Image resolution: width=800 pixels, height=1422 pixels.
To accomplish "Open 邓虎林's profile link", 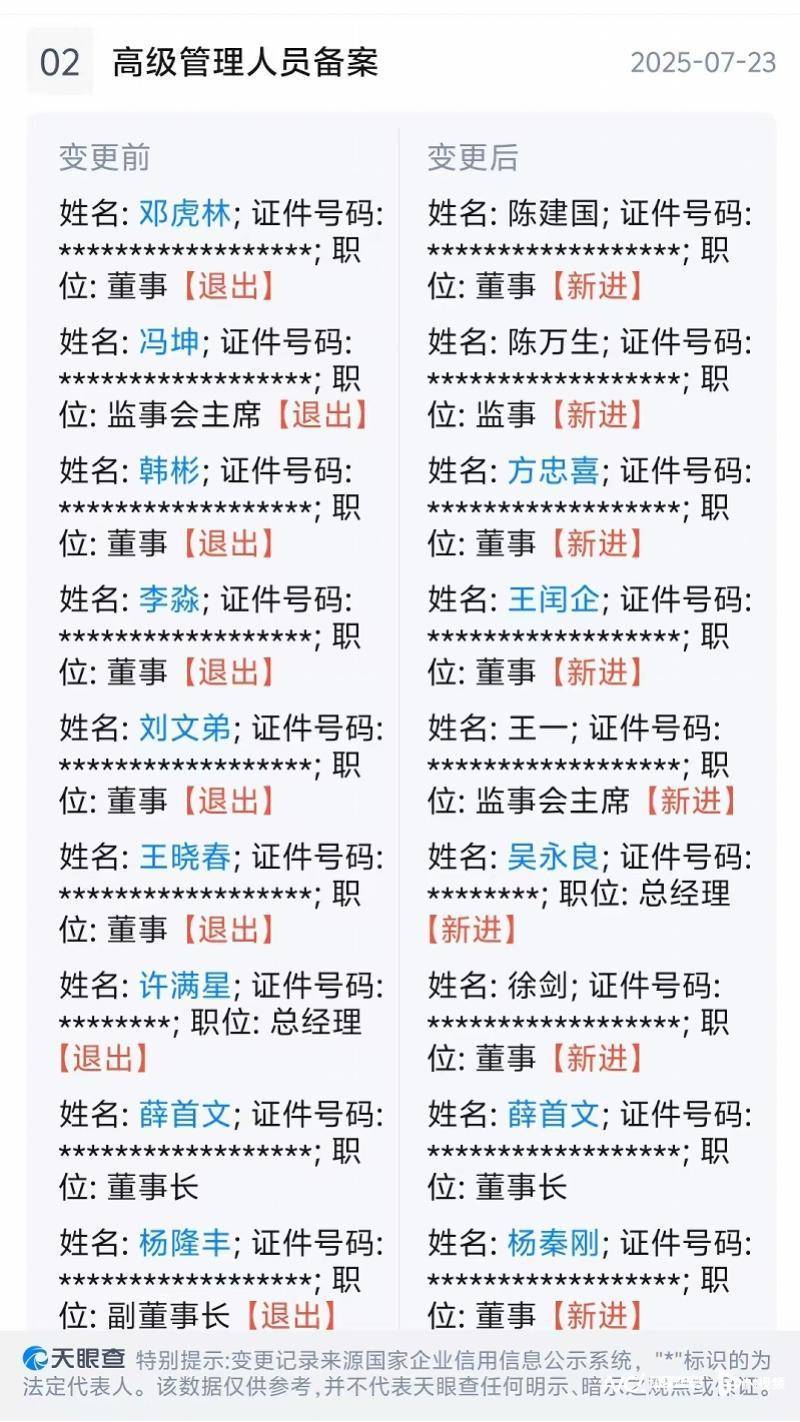I will 185,214.
